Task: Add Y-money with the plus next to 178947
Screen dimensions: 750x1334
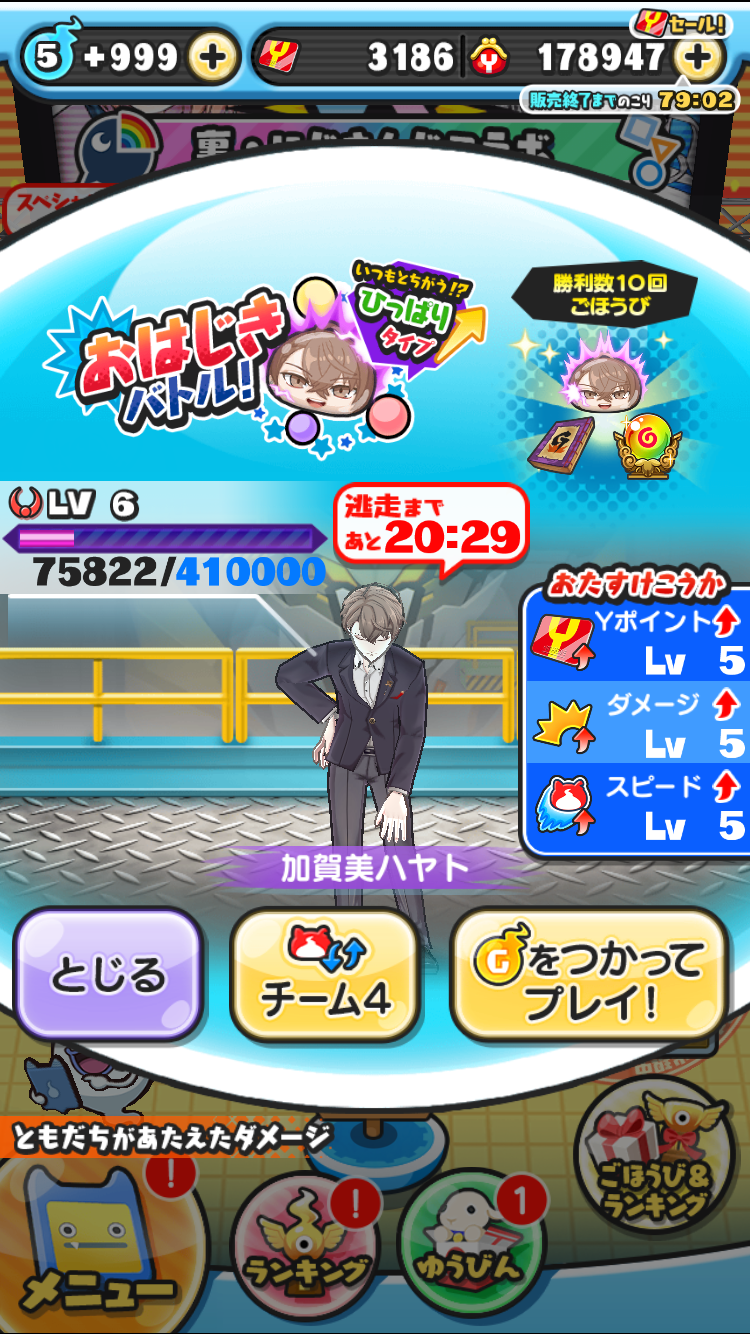Action: point(698,58)
